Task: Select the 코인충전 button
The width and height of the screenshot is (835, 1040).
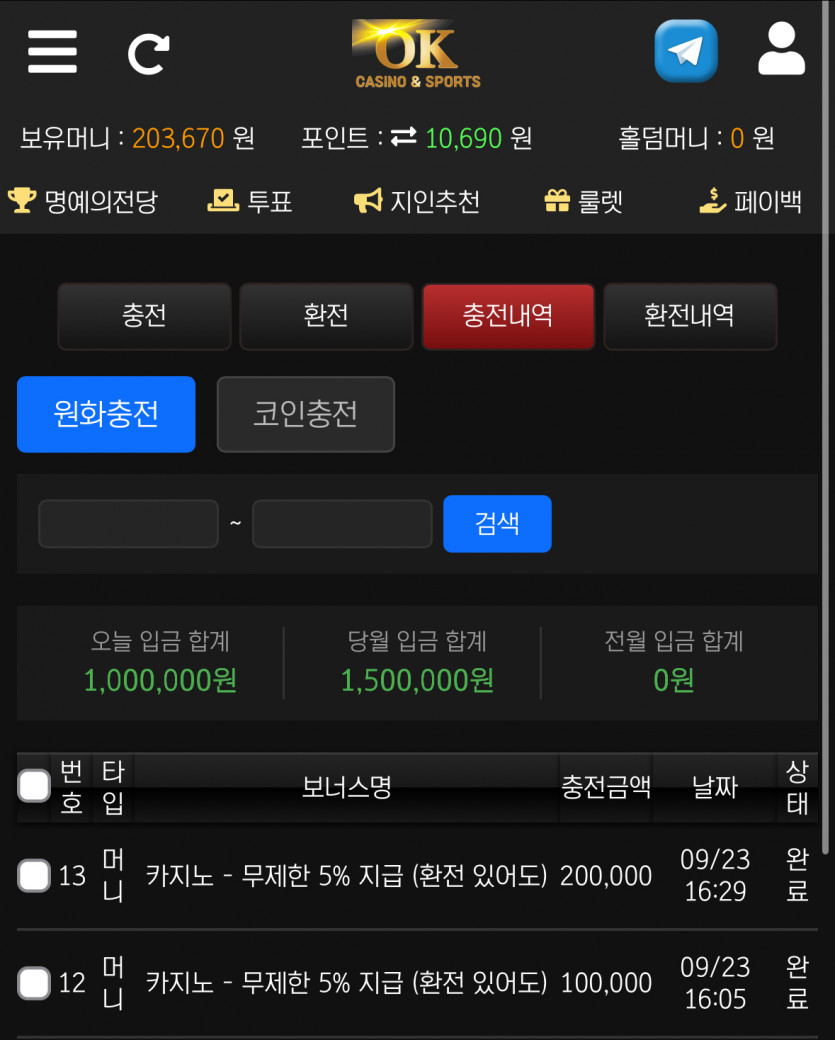Action: (x=306, y=414)
